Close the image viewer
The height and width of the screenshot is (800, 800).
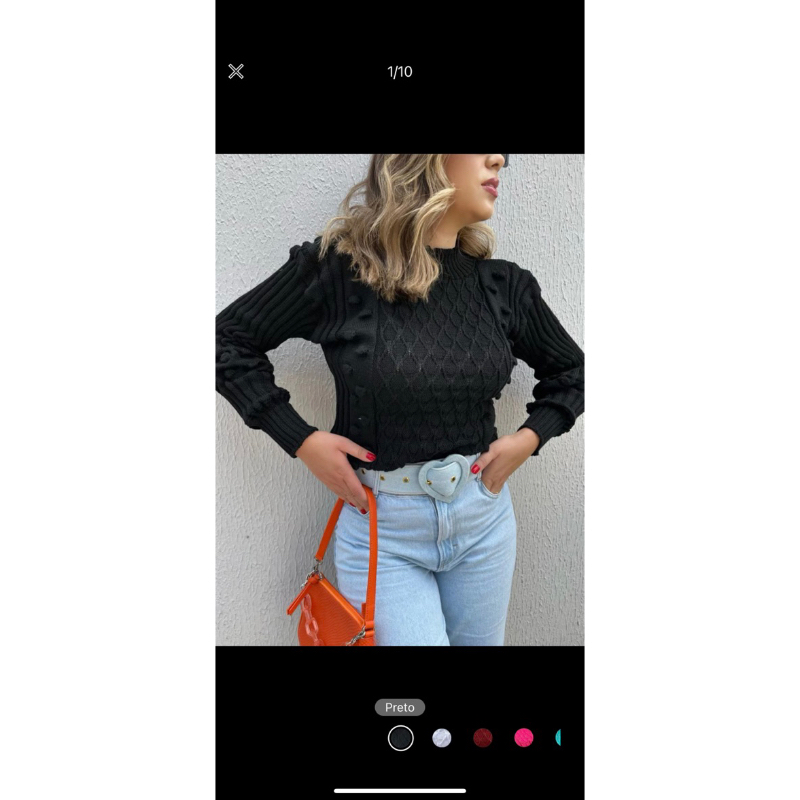tap(236, 71)
